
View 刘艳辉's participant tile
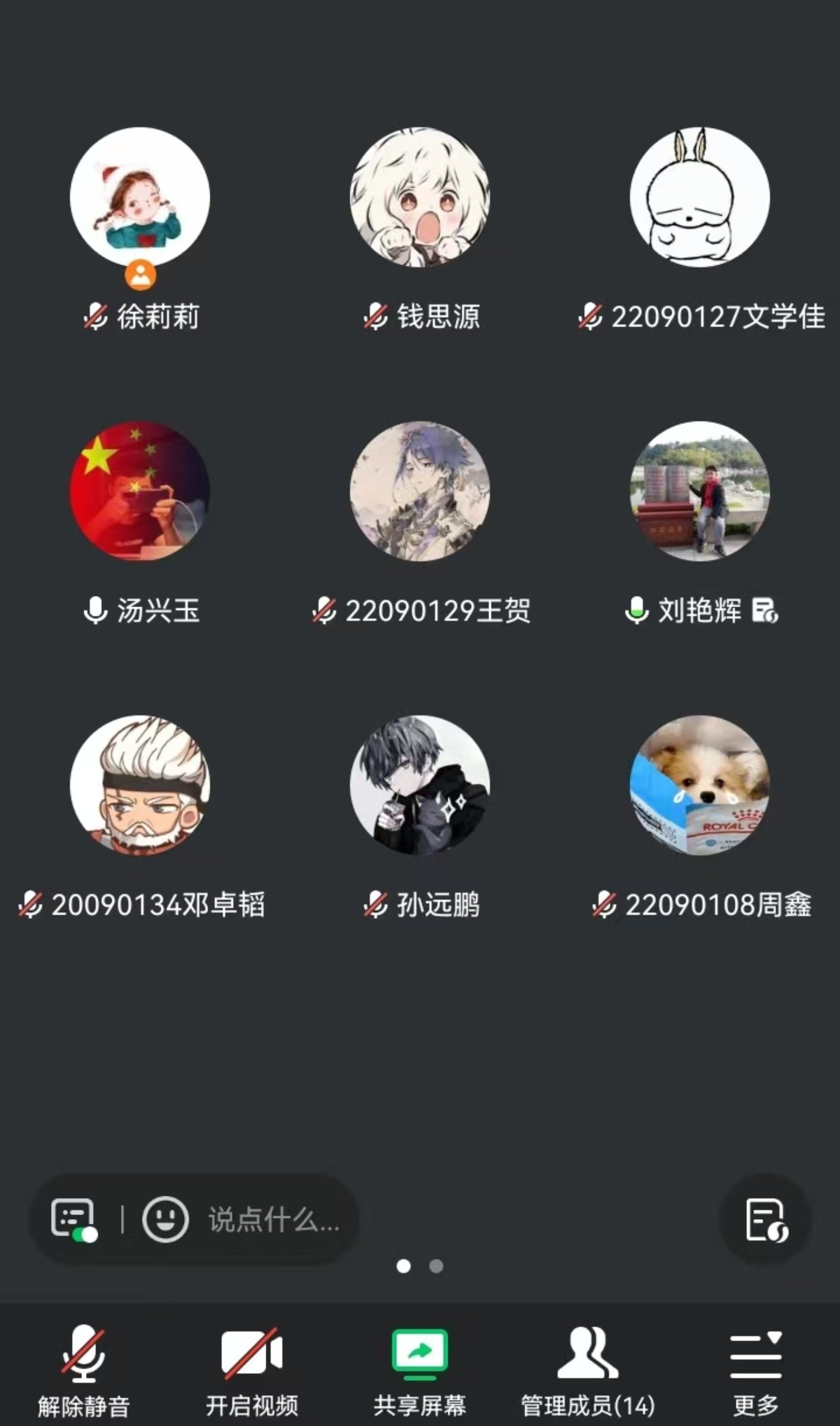click(700, 492)
